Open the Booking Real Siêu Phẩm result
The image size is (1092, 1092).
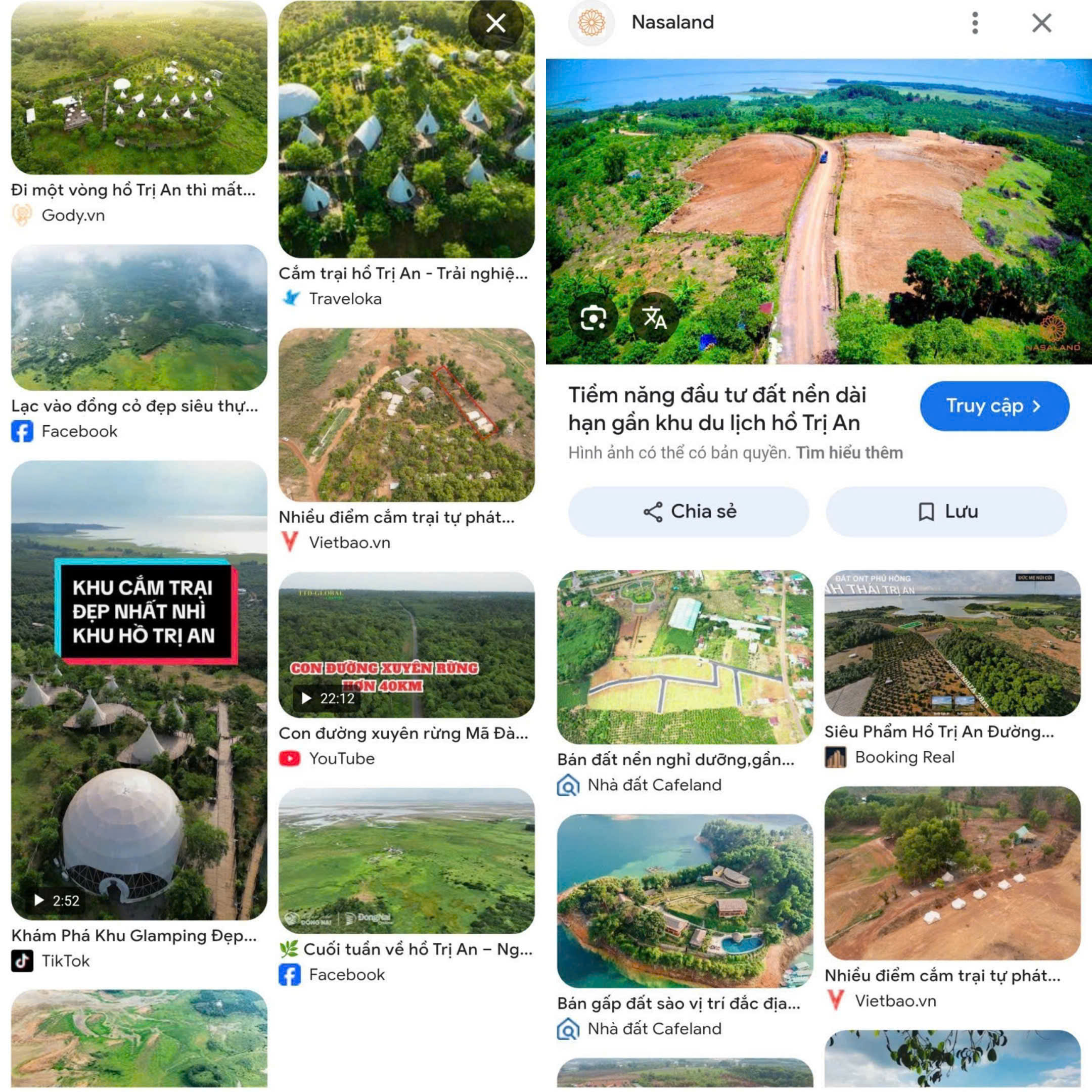tap(952, 643)
